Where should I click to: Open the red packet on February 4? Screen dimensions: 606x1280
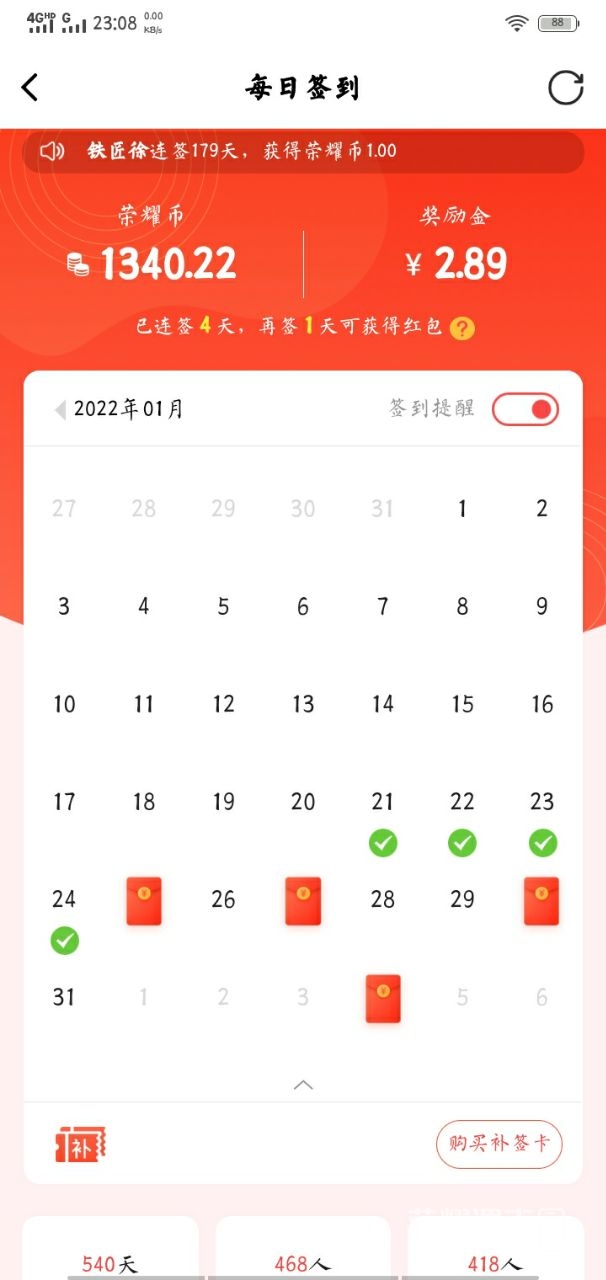click(x=383, y=998)
